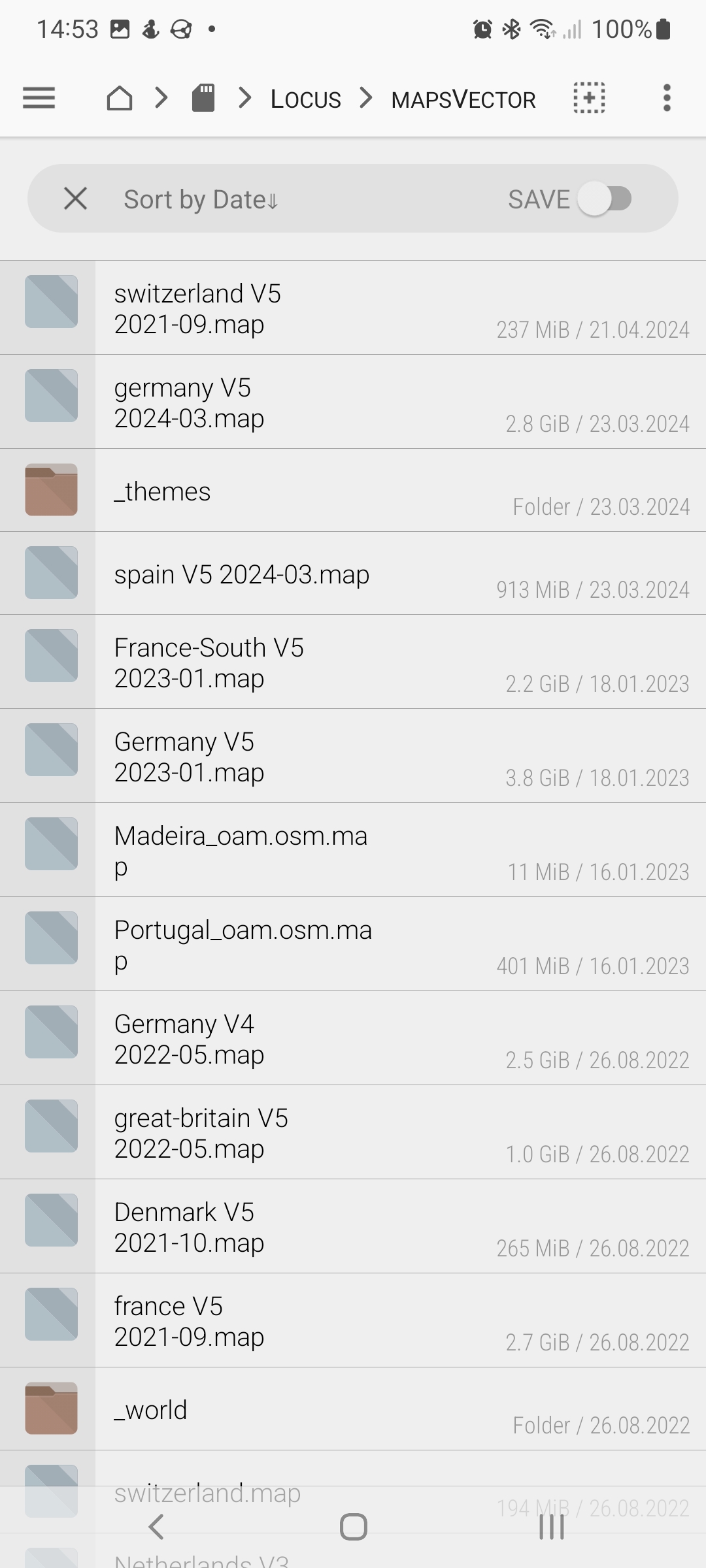
Task: Open the _themes folder
Action: click(353, 491)
